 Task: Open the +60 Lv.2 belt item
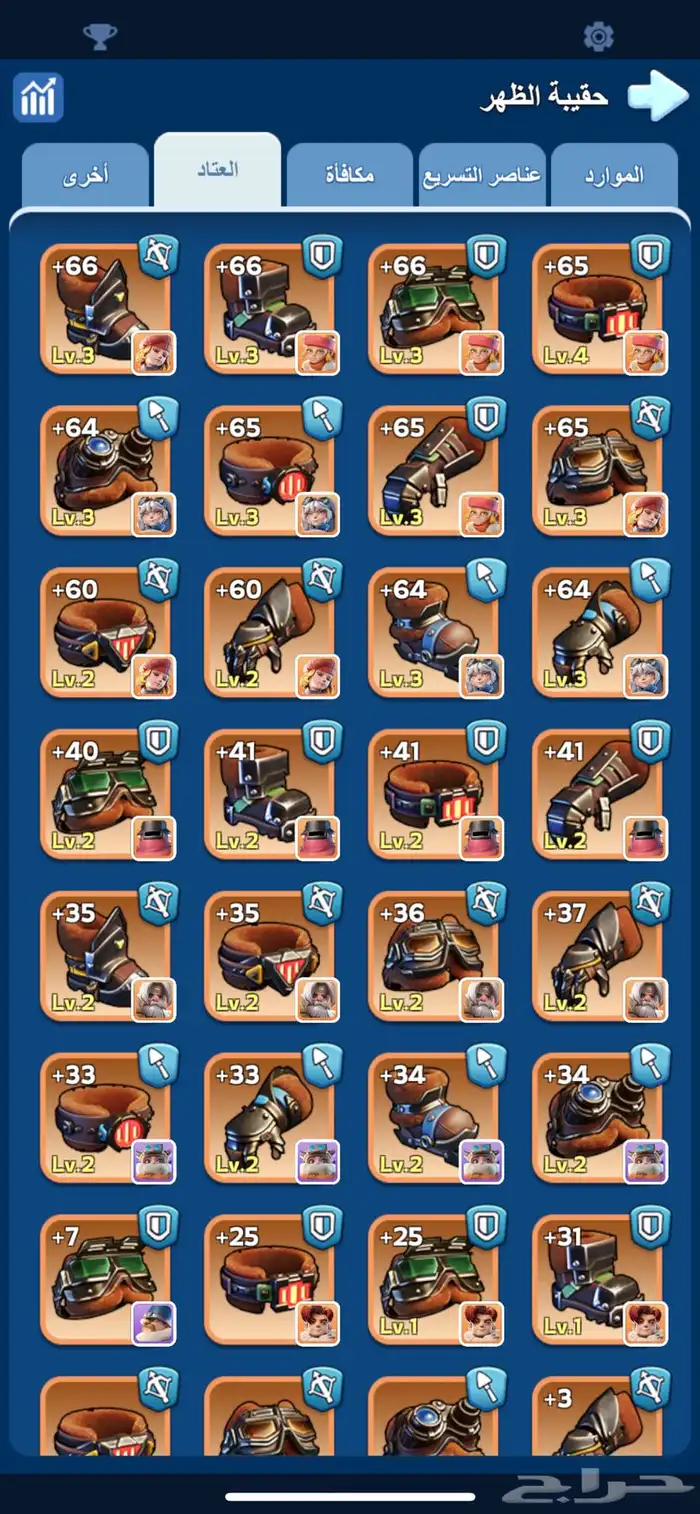104,632
